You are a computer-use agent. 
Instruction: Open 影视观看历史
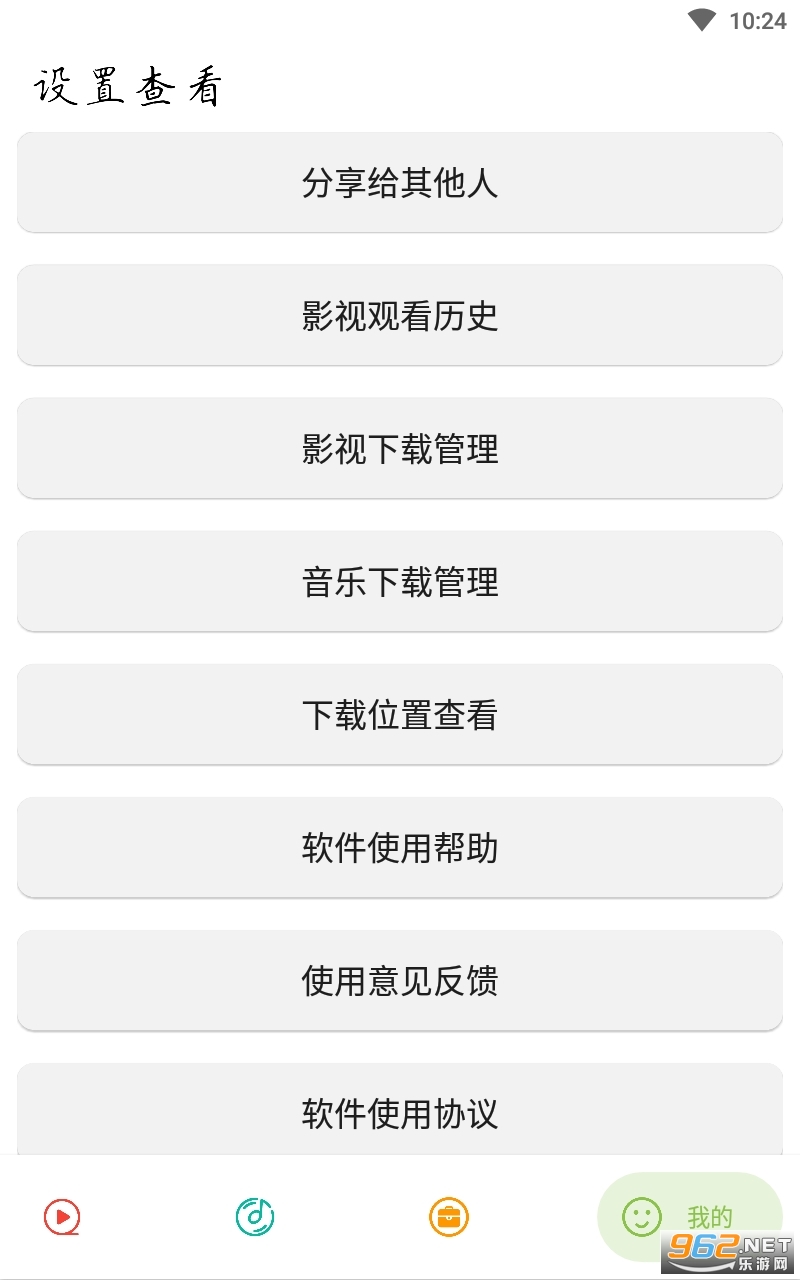click(x=400, y=316)
